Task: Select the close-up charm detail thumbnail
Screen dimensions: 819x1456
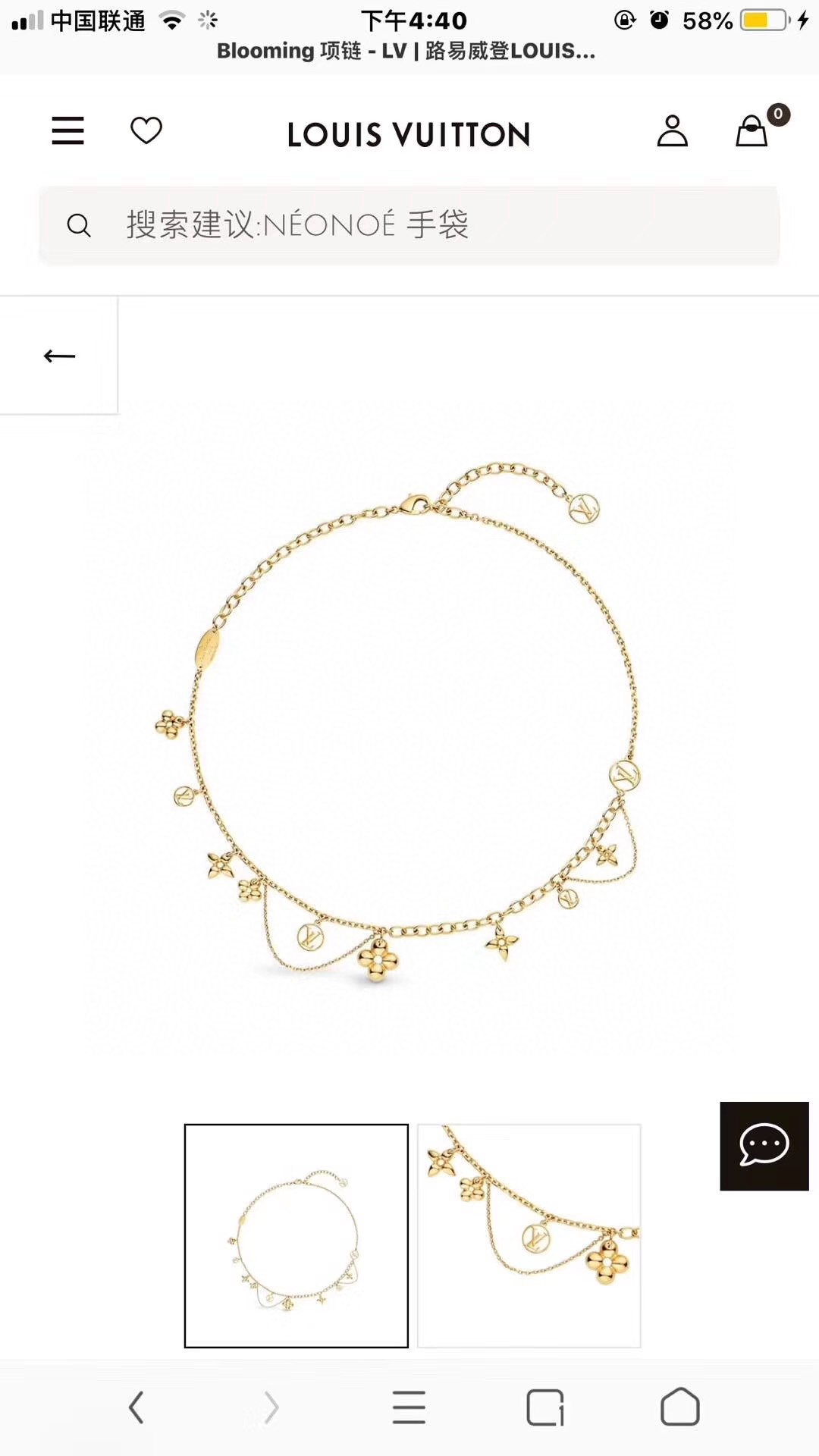Action: pos(529,1235)
